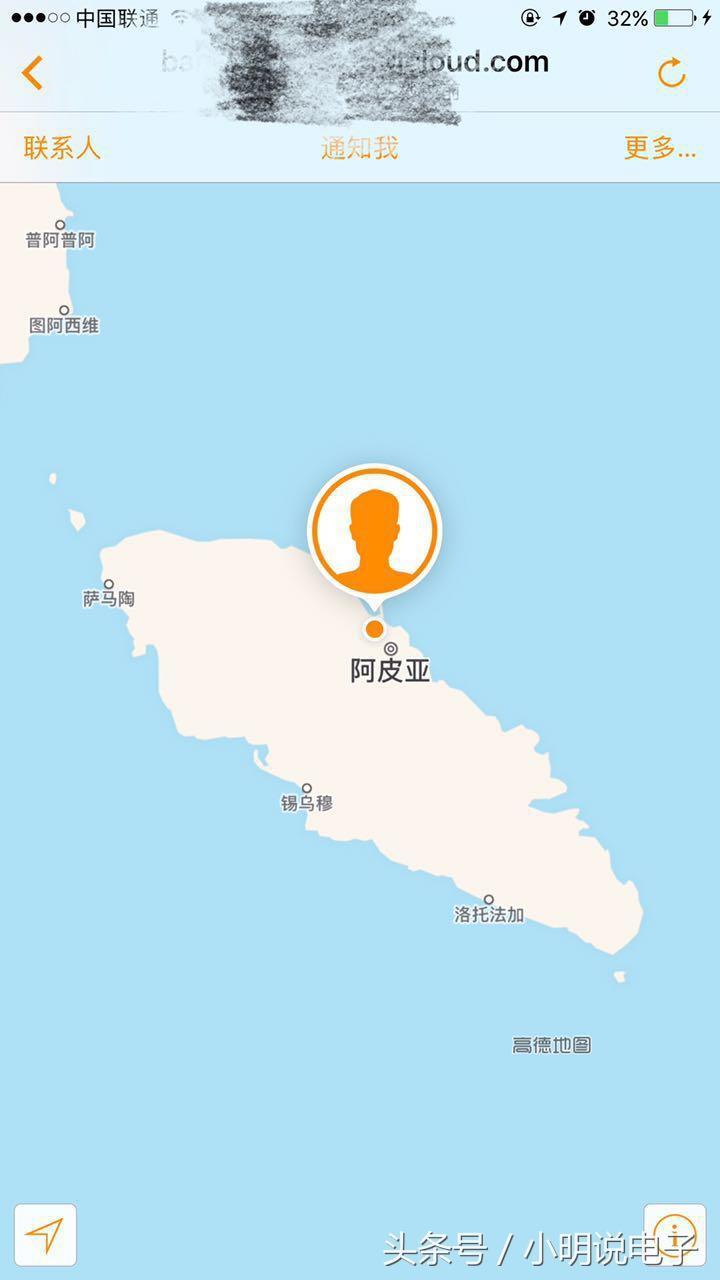This screenshot has width=720, height=1280.
Task: Open 联系人 contact option
Action: click(x=62, y=148)
